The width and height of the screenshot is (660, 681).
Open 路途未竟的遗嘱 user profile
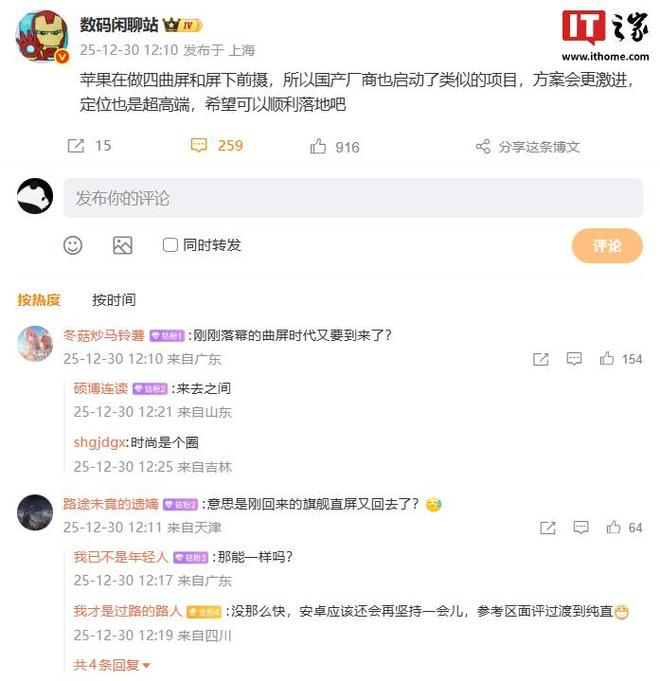coord(110,504)
